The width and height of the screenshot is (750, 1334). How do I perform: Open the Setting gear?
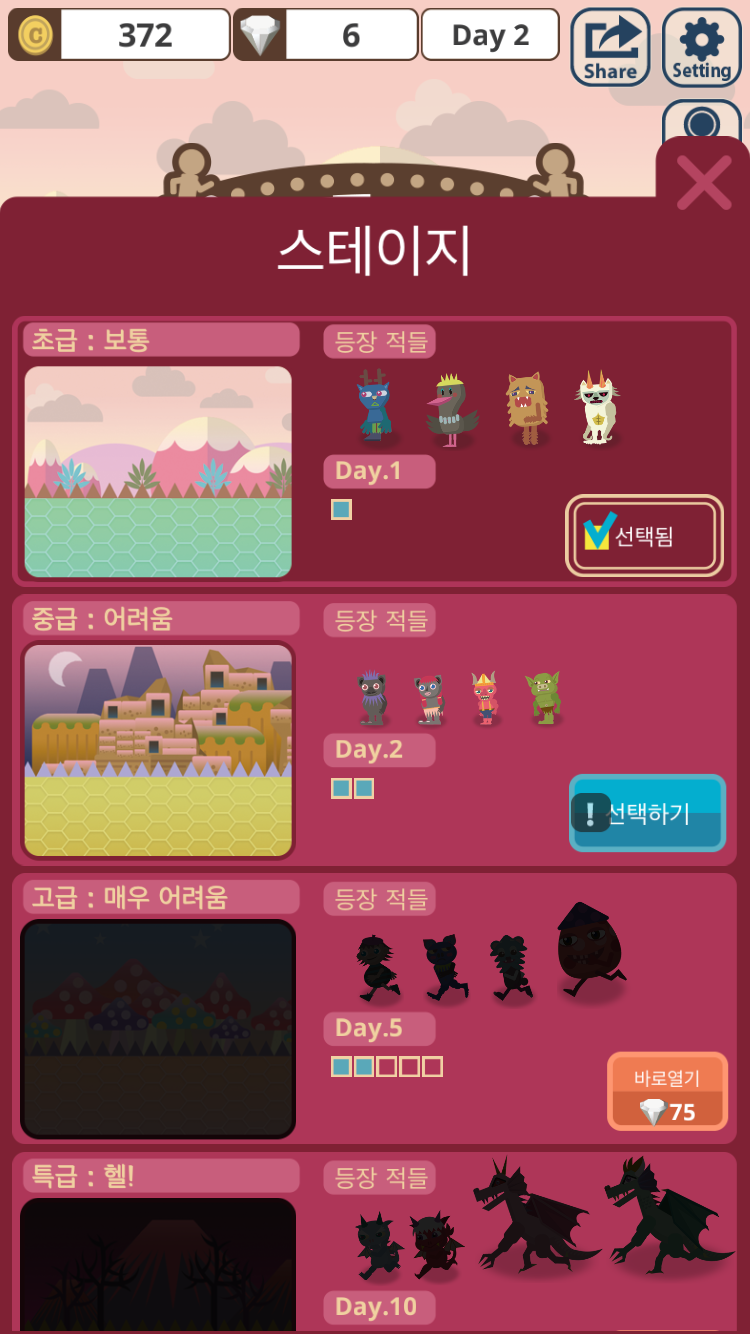702,47
